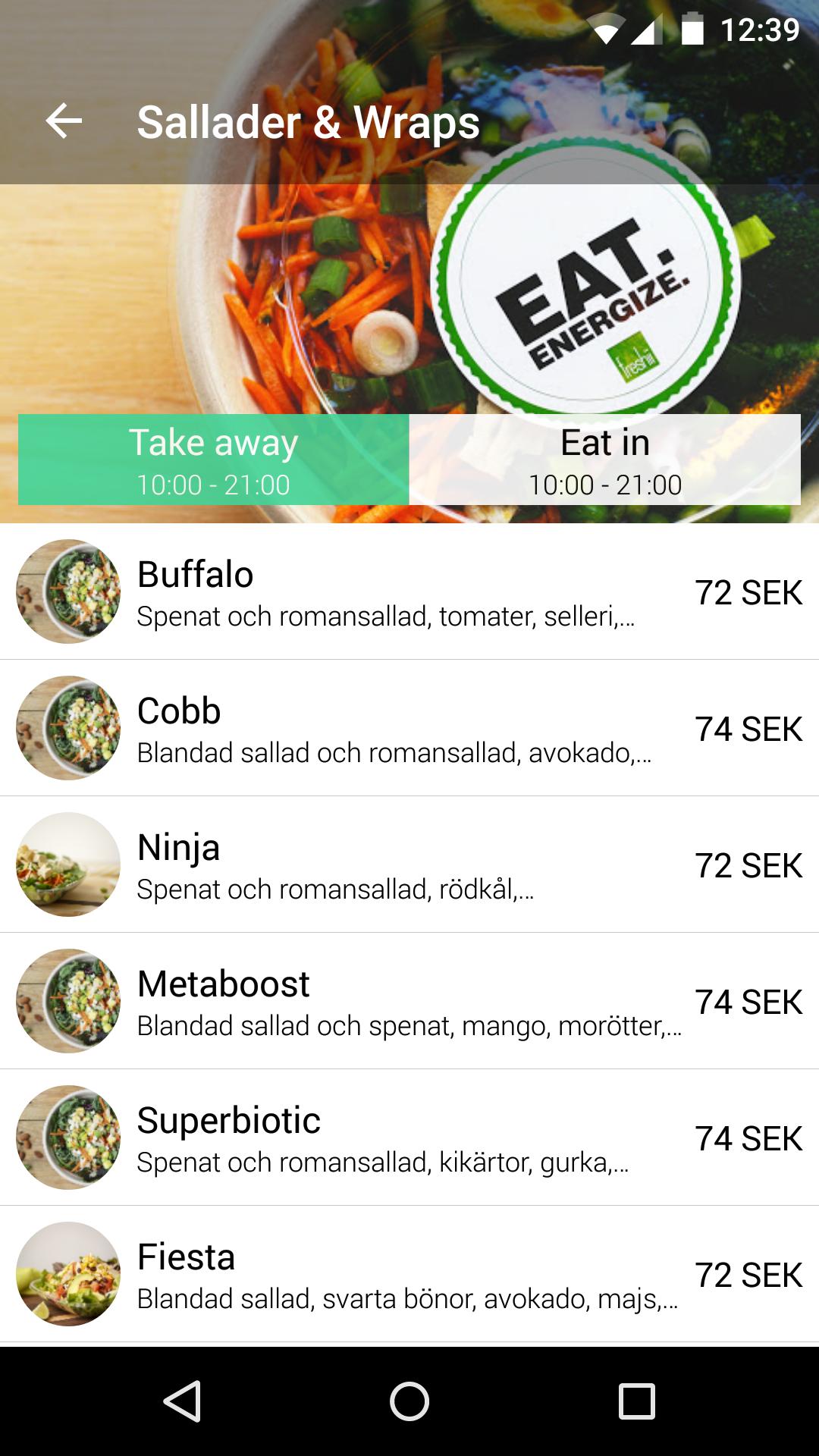Open the recent apps overview

point(636,1401)
